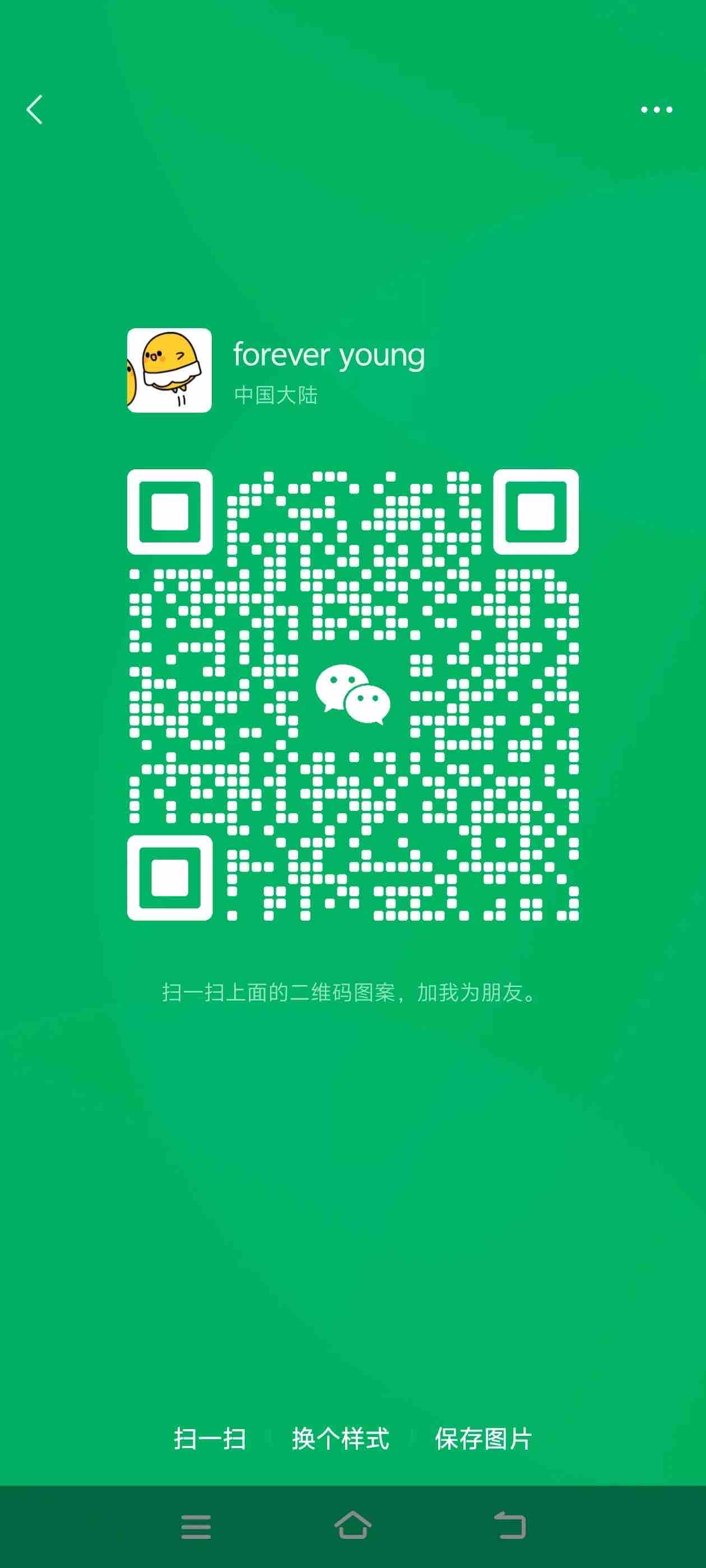Tap 扫一扫 to scan a code
The image size is (706, 1568).
coord(210,1439)
